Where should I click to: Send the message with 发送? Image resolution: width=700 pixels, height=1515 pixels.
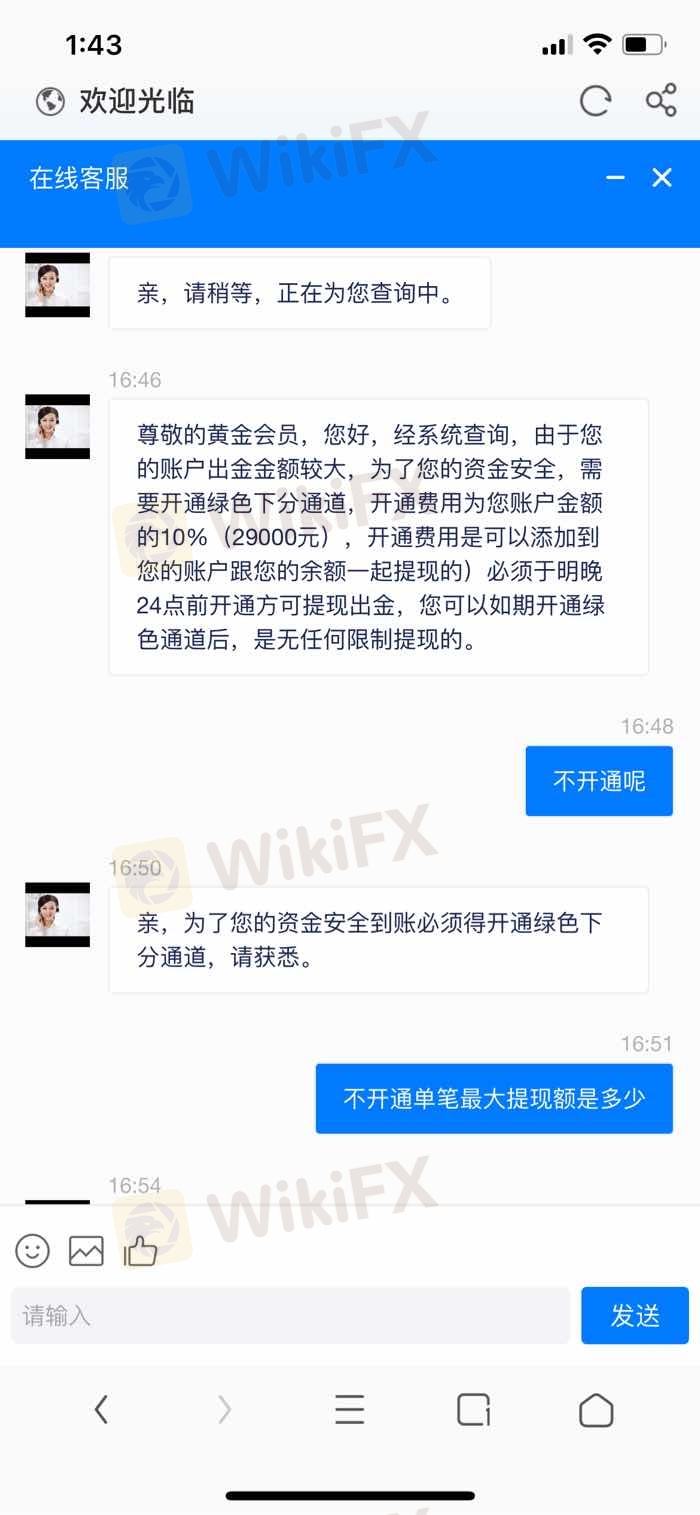click(x=635, y=1315)
